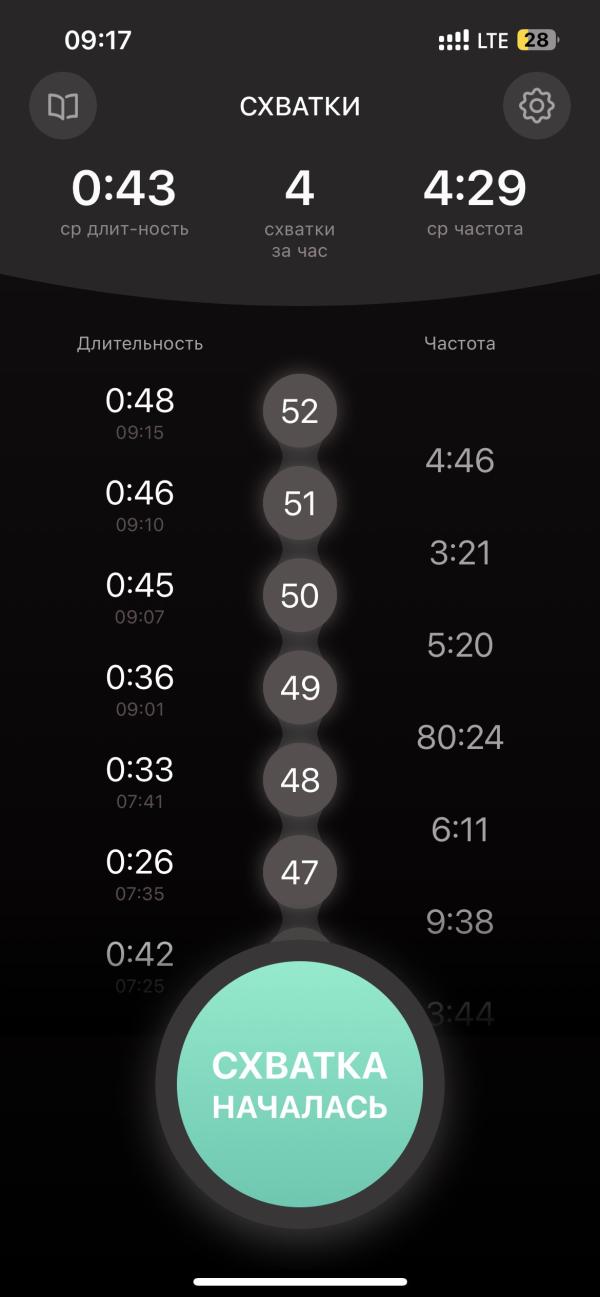
Task: Tap the СХВАТКА НАЧАЛАСЬ button
Action: click(x=299, y=1083)
